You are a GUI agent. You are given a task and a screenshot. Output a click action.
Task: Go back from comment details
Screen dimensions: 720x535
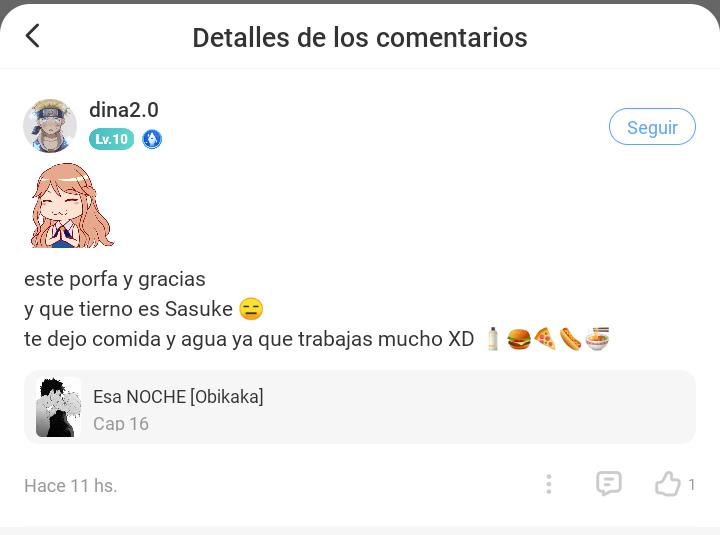[32, 37]
